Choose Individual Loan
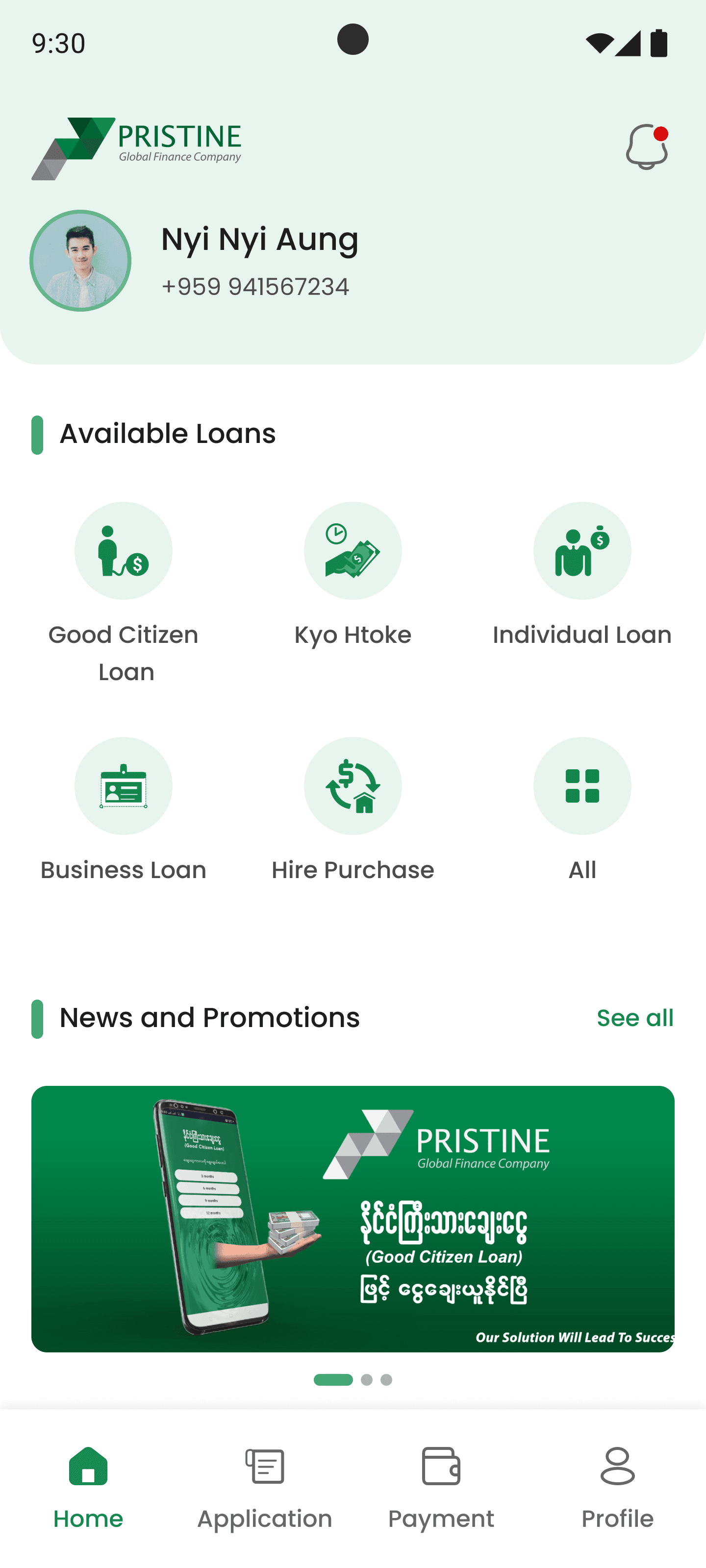 (582, 575)
